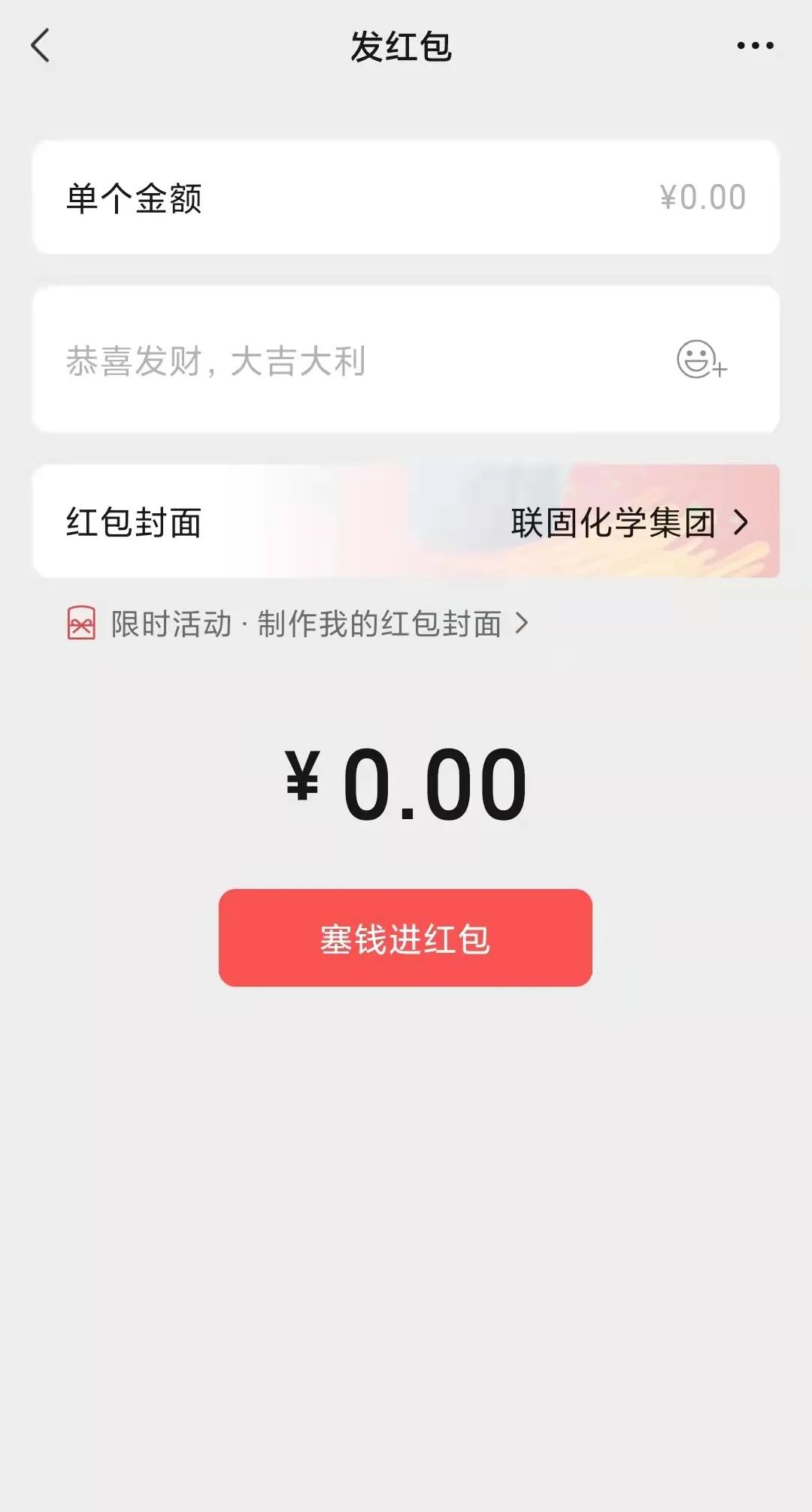Go back from the 发红包 screen

coord(41,46)
